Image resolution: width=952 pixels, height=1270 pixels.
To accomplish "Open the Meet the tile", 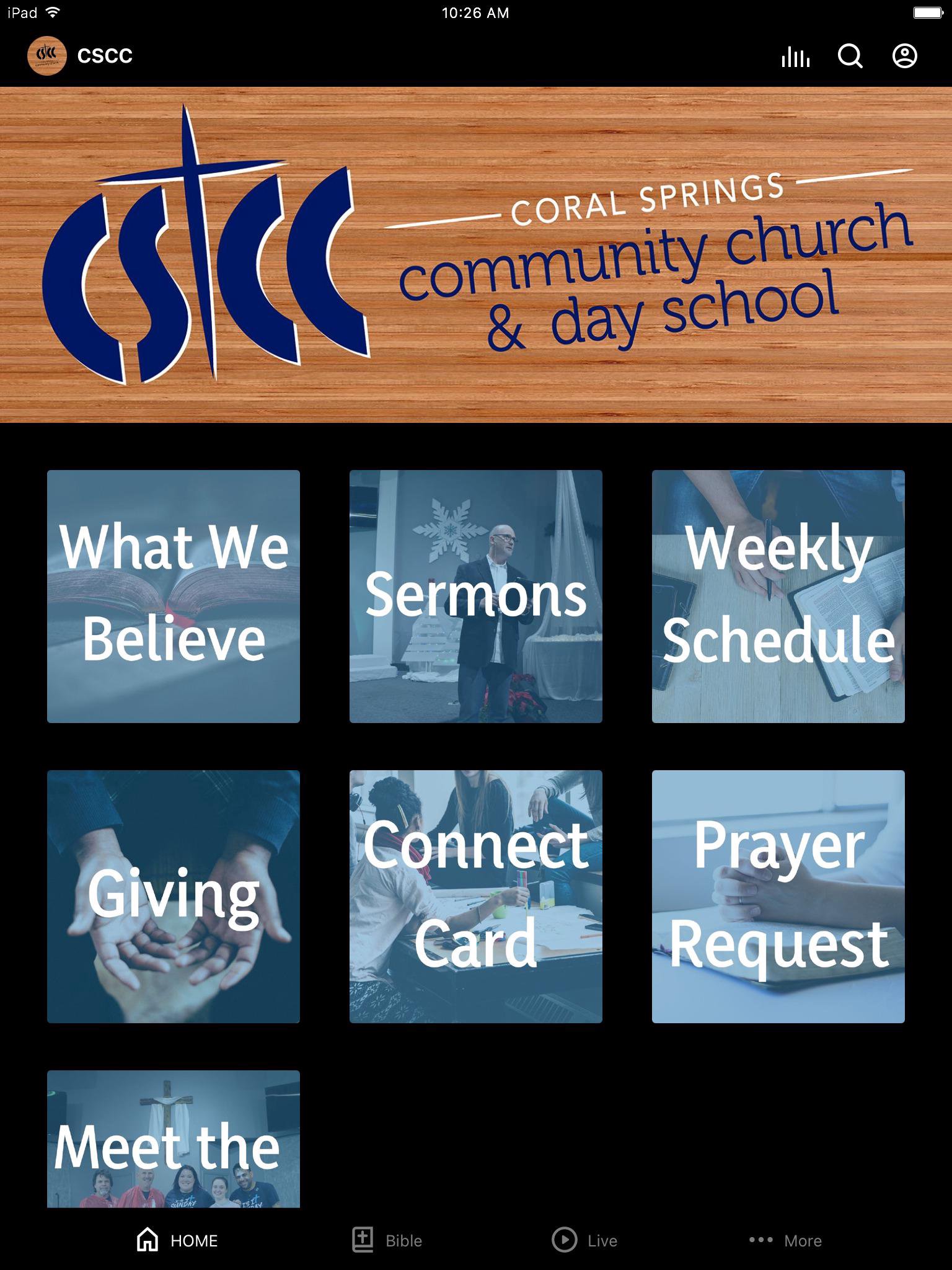I will click(x=174, y=1139).
